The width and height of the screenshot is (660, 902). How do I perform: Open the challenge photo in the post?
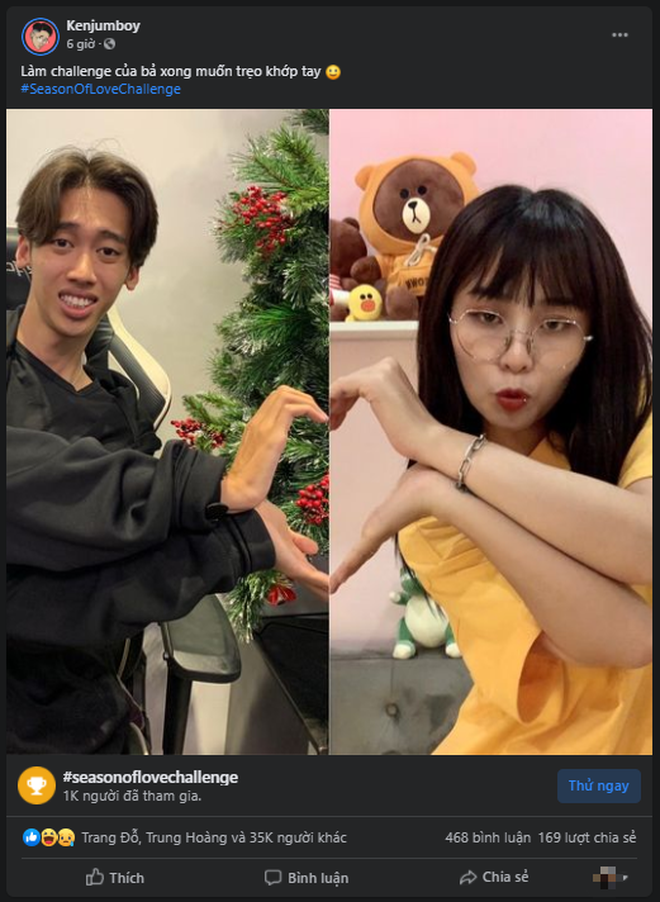pos(330,430)
